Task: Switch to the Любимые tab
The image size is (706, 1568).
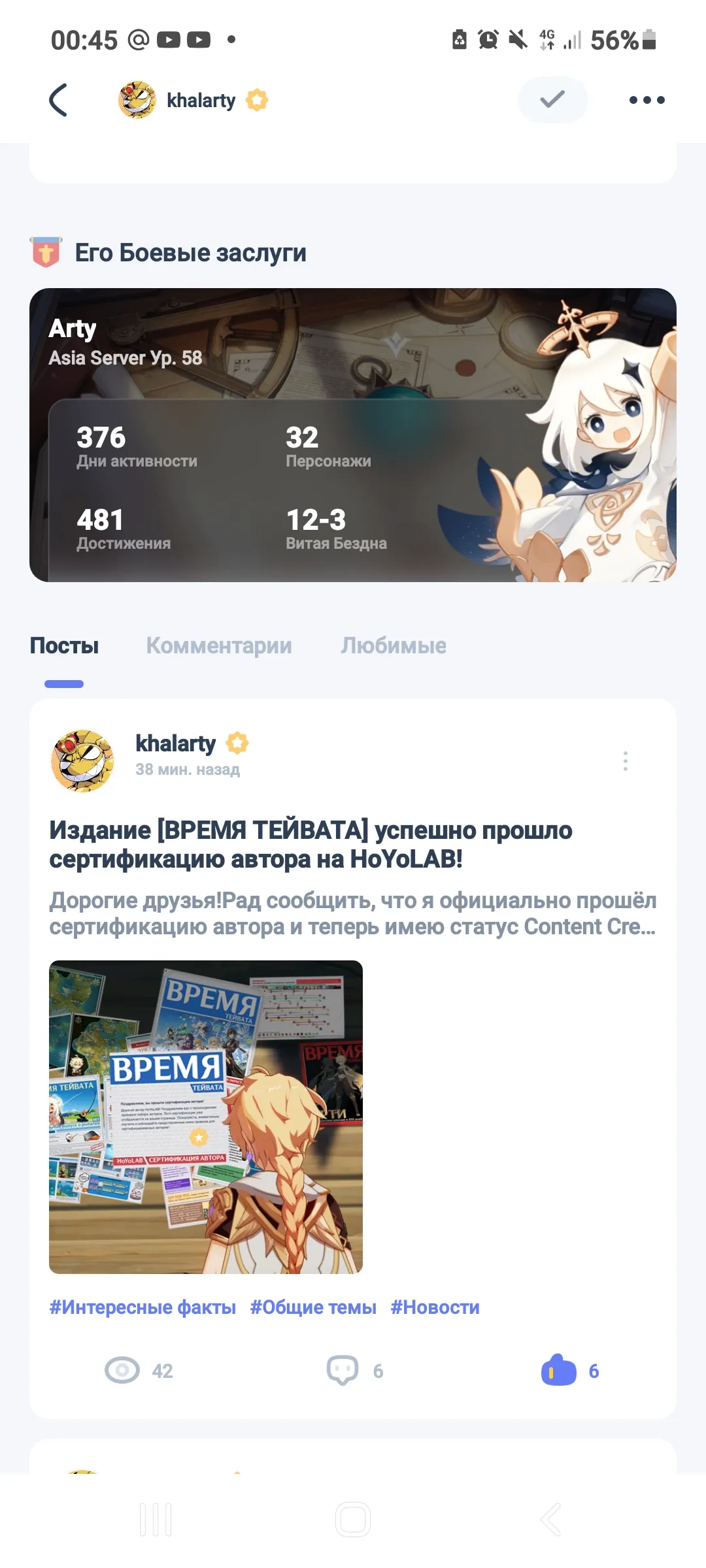Action: point(394,645)
